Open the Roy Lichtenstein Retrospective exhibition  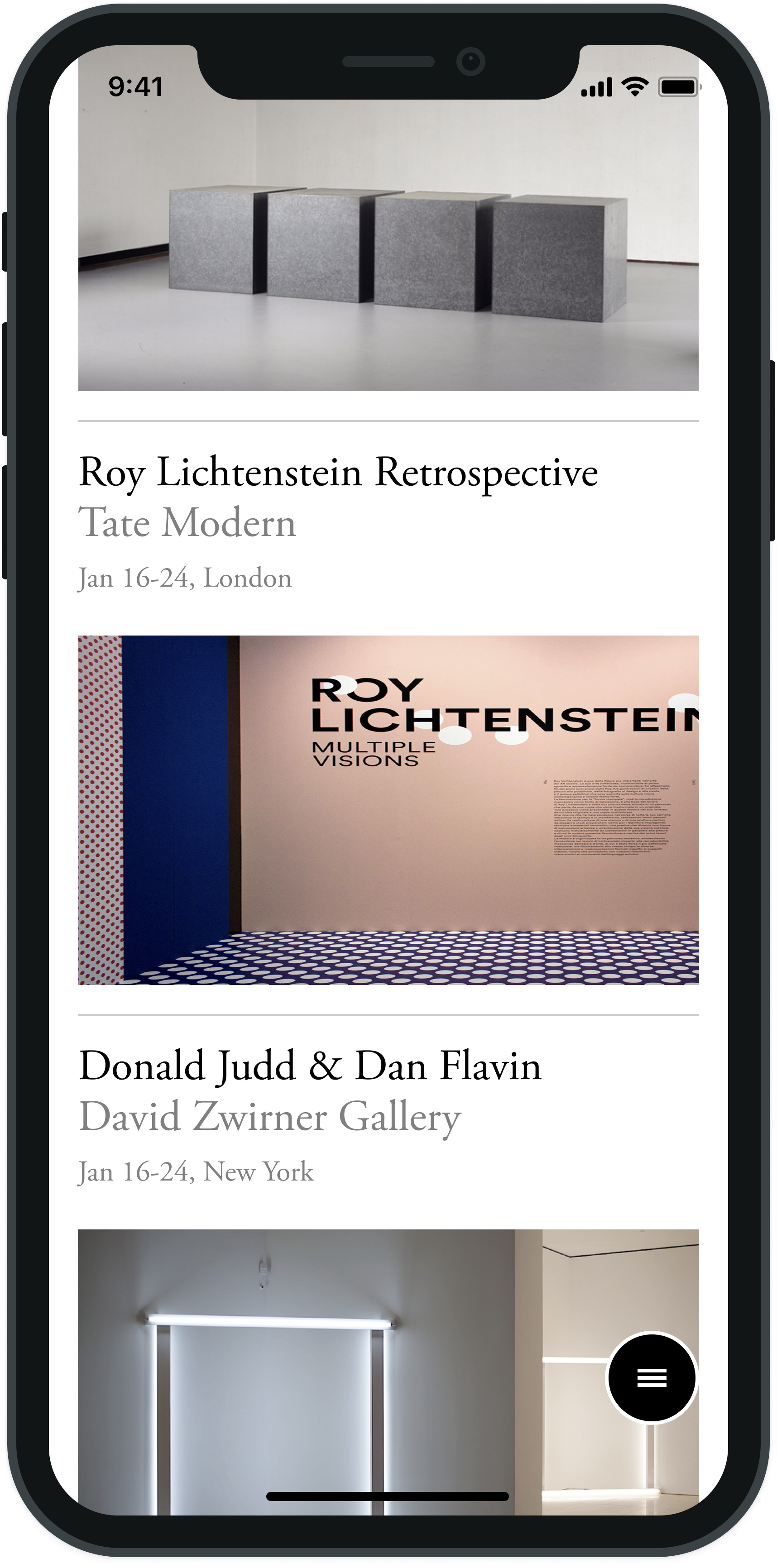[x=339, y=473]
